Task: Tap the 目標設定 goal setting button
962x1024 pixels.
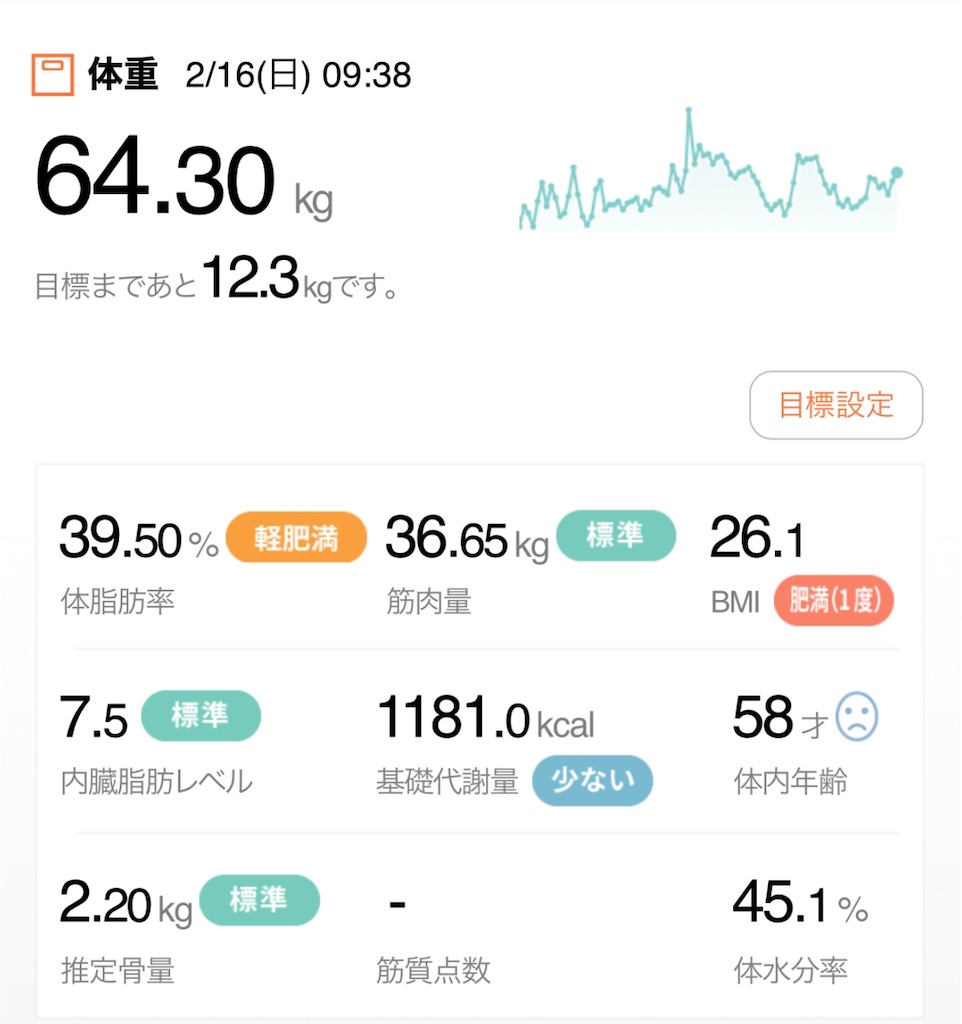Action: [x=835, y=405]
